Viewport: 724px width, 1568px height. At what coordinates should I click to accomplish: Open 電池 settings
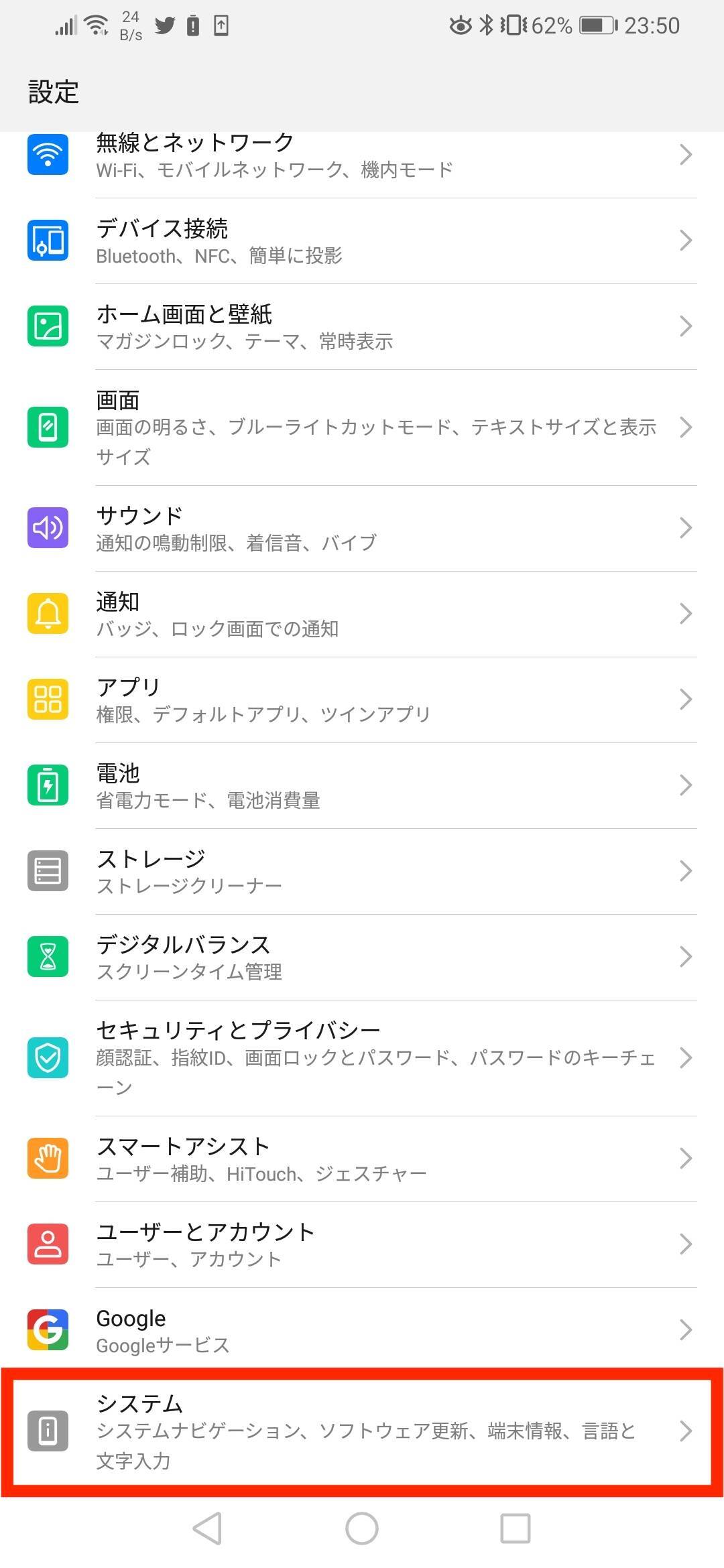[362, 785]
